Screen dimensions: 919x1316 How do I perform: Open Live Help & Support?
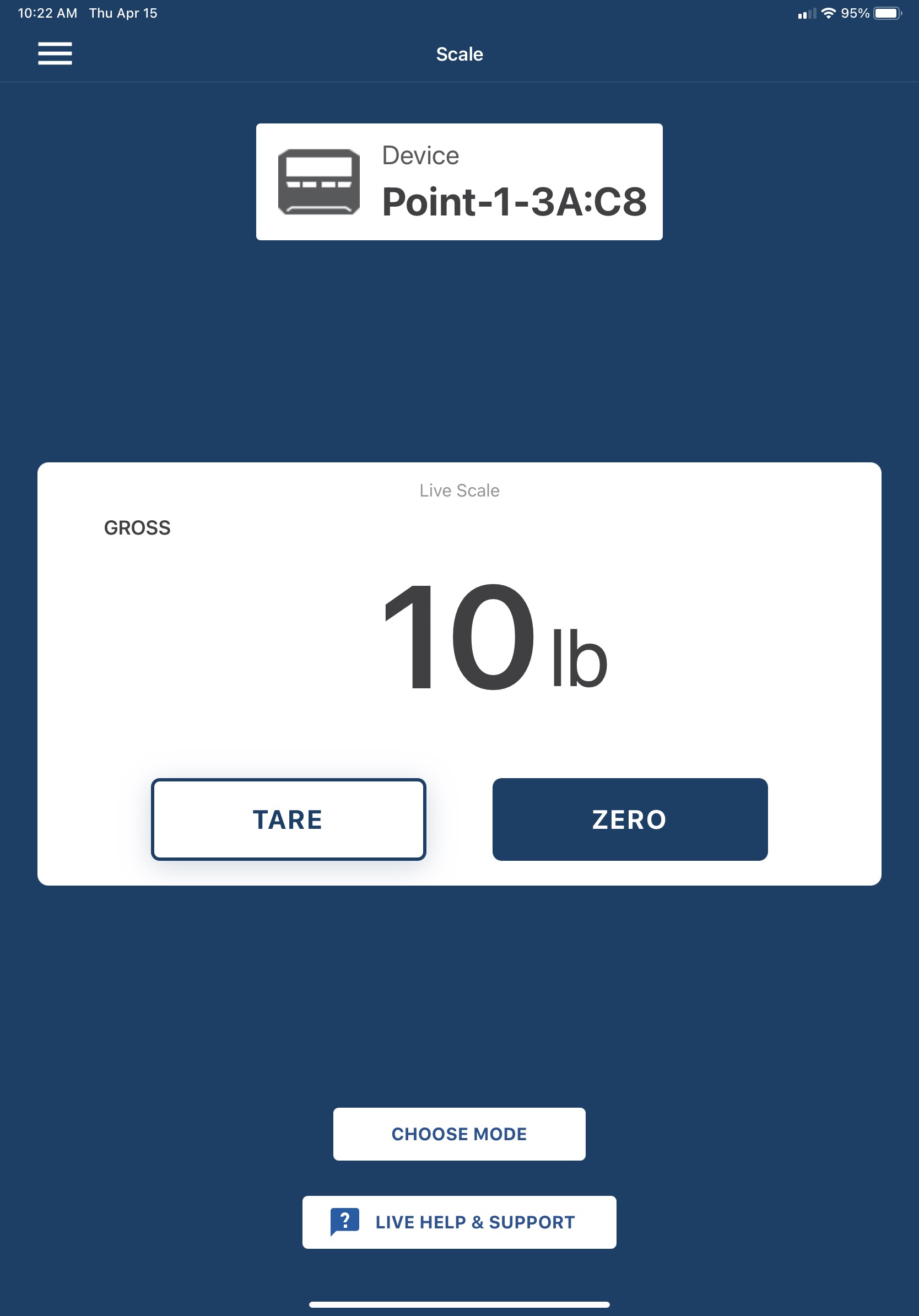click(x=459, y=1221)
